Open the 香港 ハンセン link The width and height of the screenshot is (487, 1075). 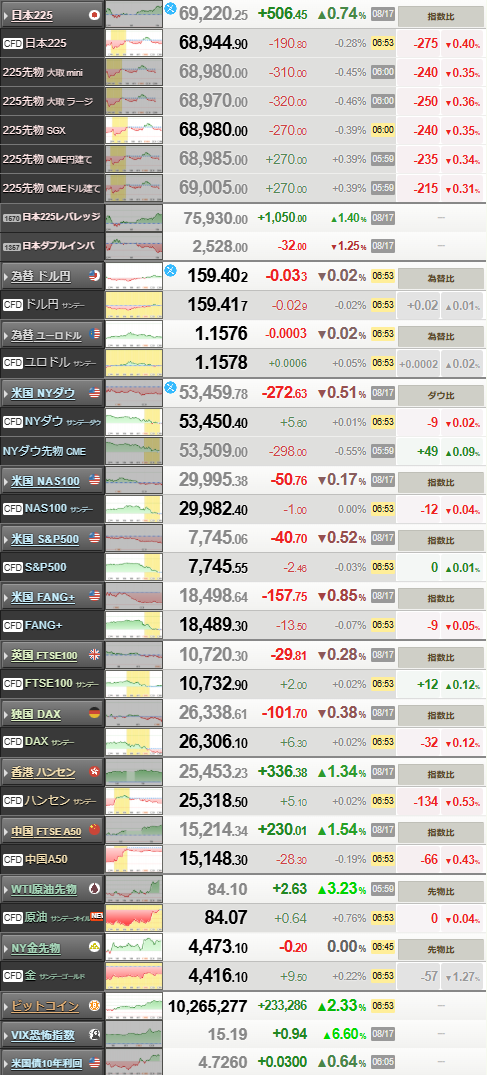(x=43, y=772)
